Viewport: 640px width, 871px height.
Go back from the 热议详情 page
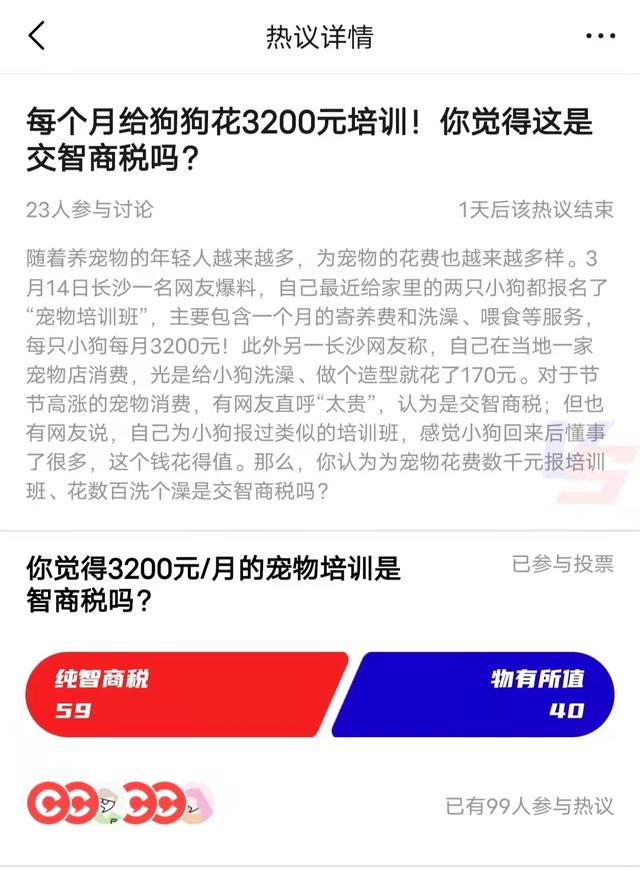(x=37, y=37)
